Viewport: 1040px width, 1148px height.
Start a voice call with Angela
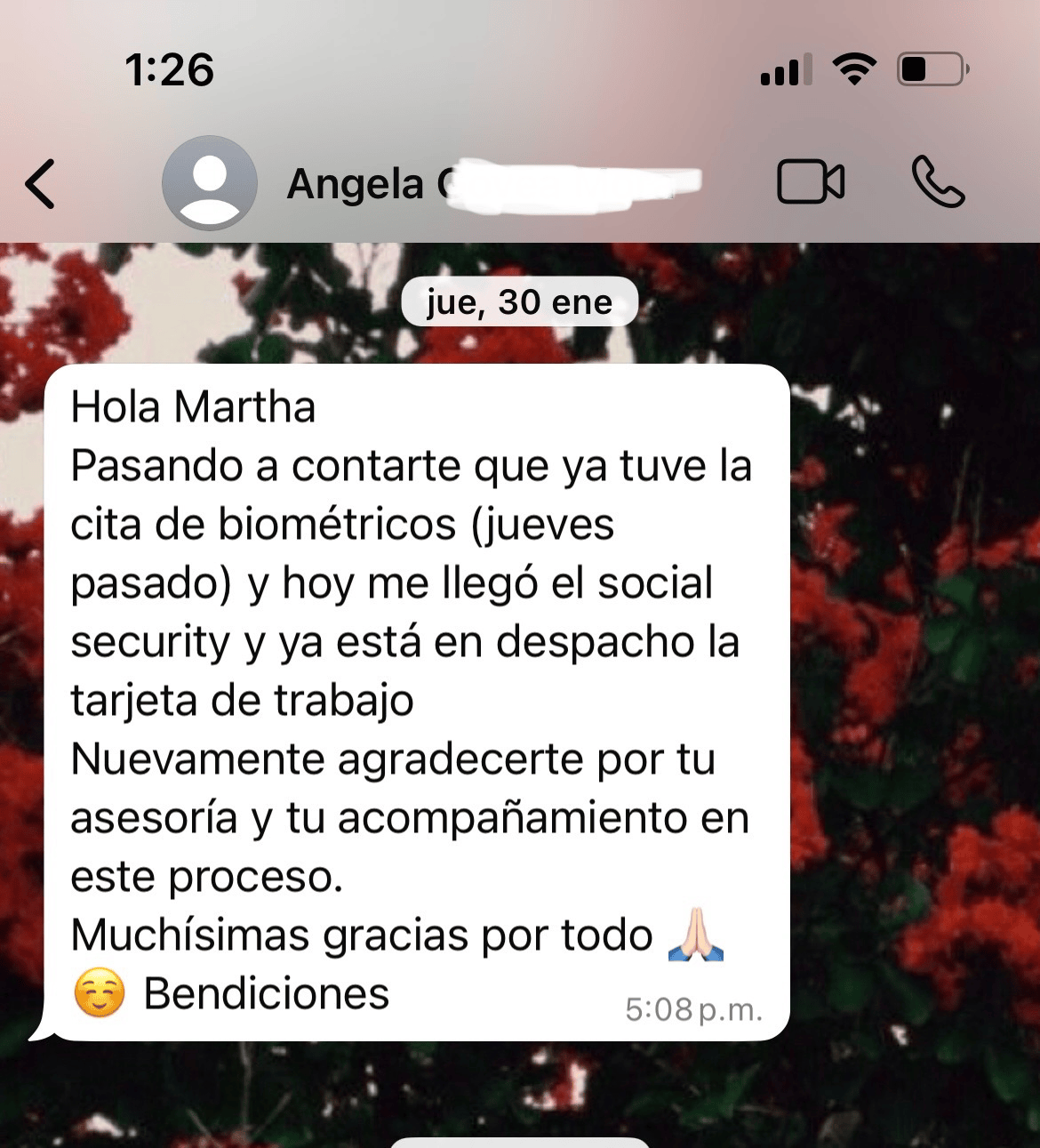click(938, 182)
